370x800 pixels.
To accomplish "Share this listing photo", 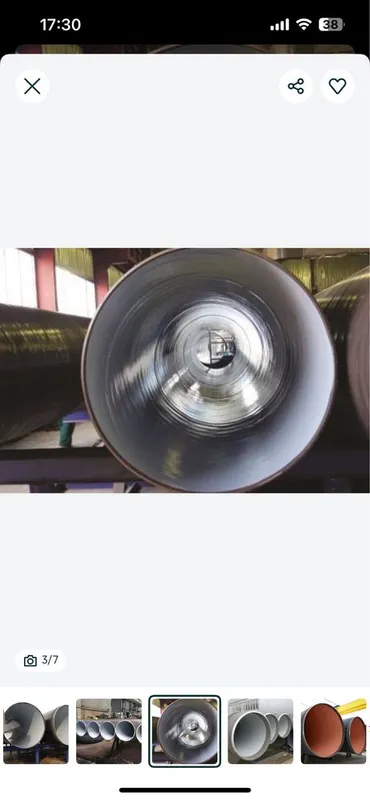I will (x=296, y=86).
